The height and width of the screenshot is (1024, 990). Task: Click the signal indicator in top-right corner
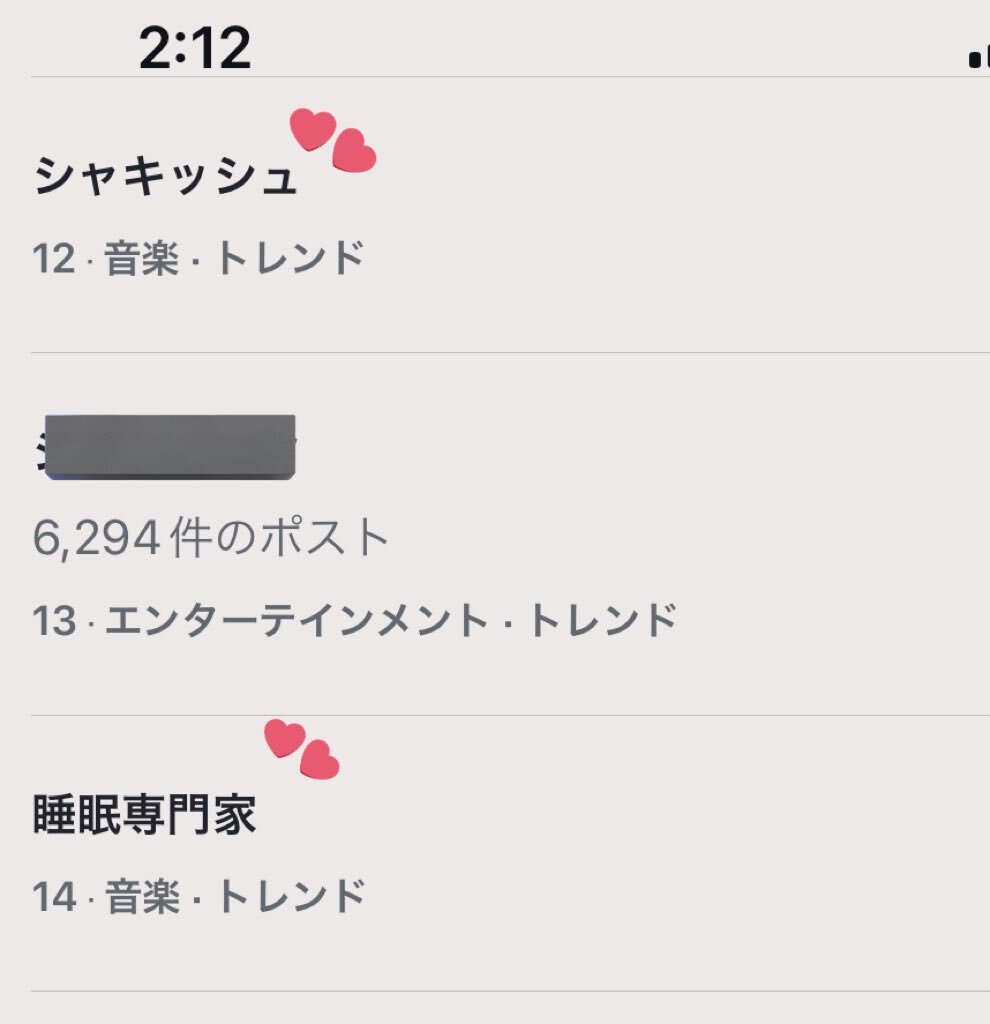980,60
